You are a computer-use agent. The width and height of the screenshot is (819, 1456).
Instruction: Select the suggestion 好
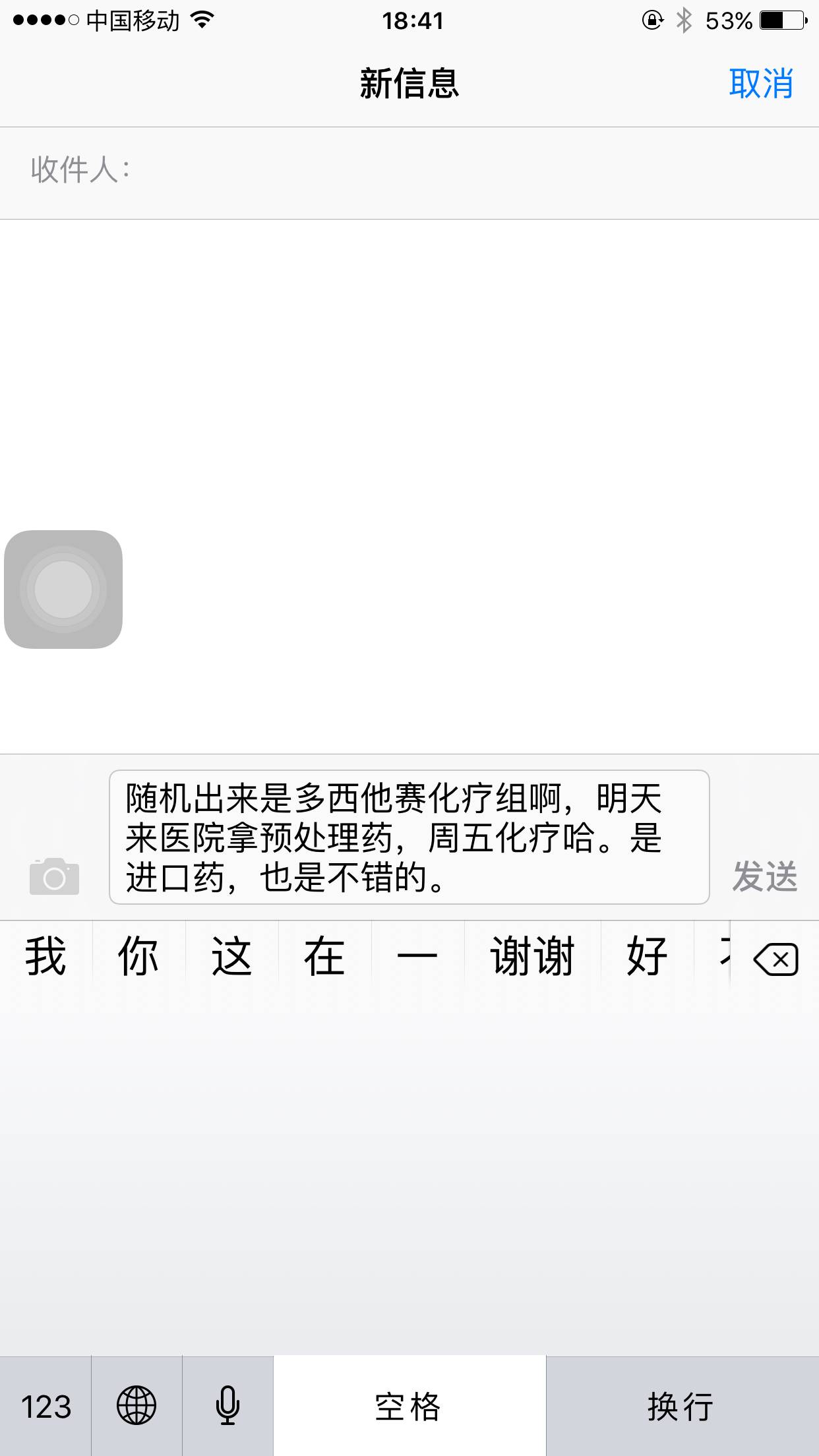[647, 956]
